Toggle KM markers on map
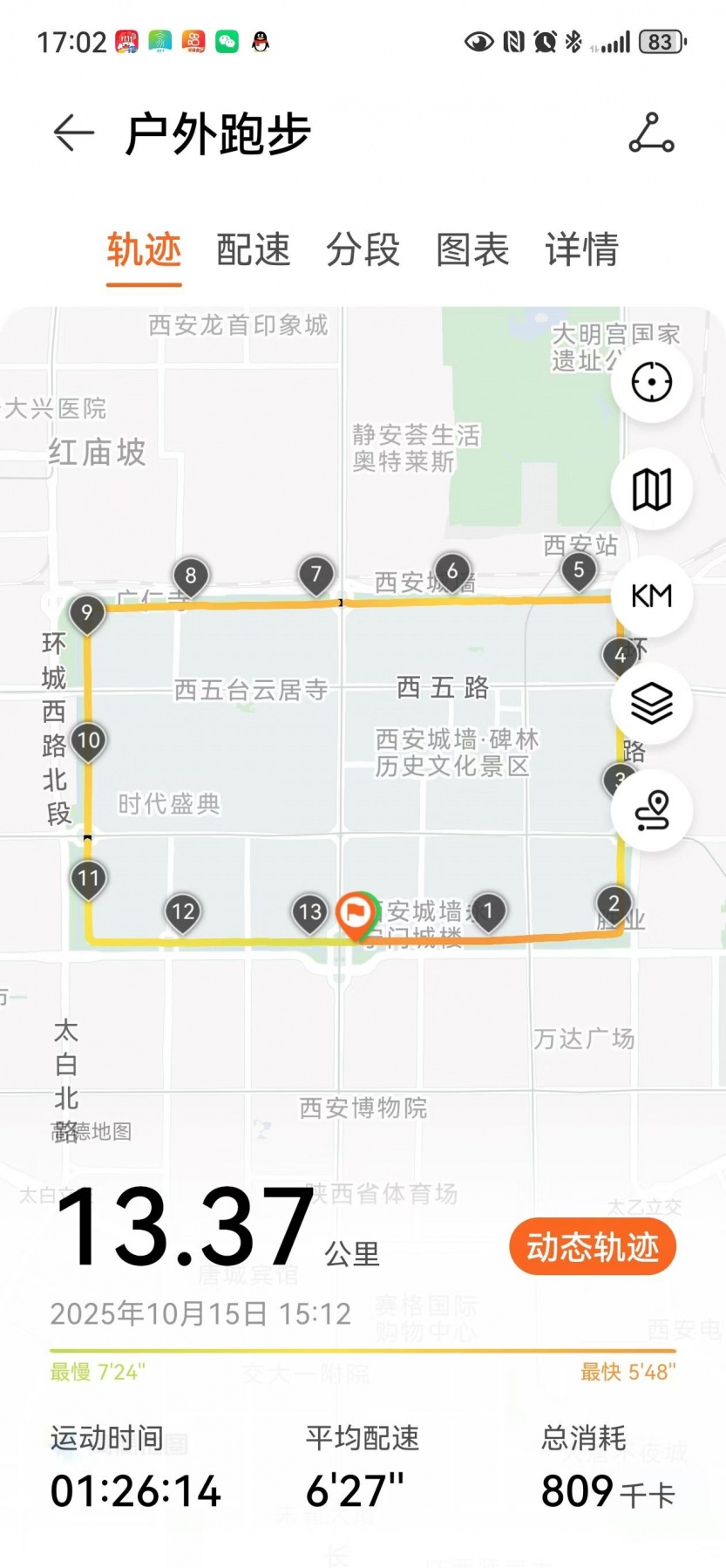Screen dimensions: 726x1568 point(651,597)
